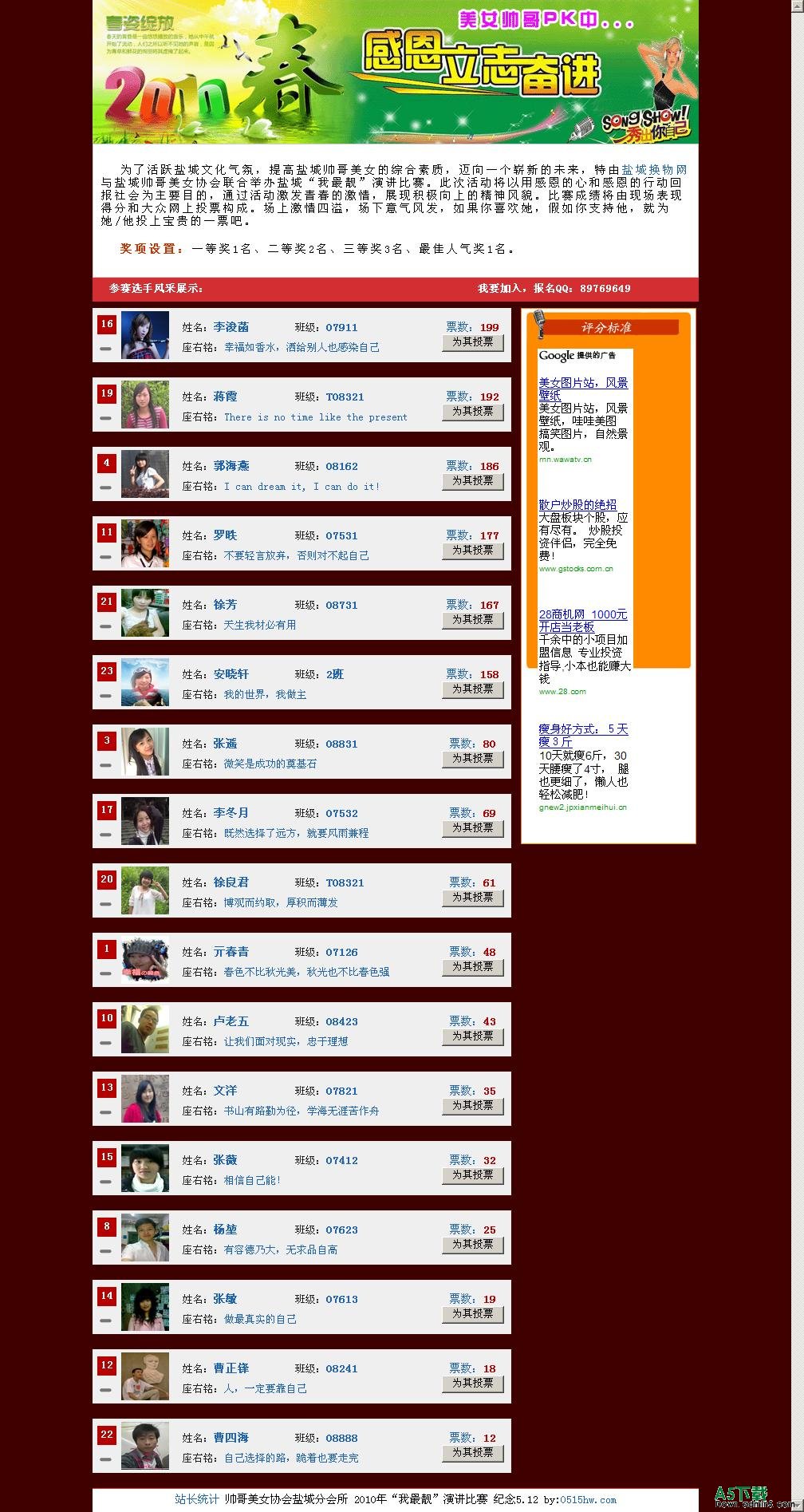Cast a vote for 曹四海
The width and height of the screenshot is (804, 1512).
pyautogui.click(x=472, y=1453)
